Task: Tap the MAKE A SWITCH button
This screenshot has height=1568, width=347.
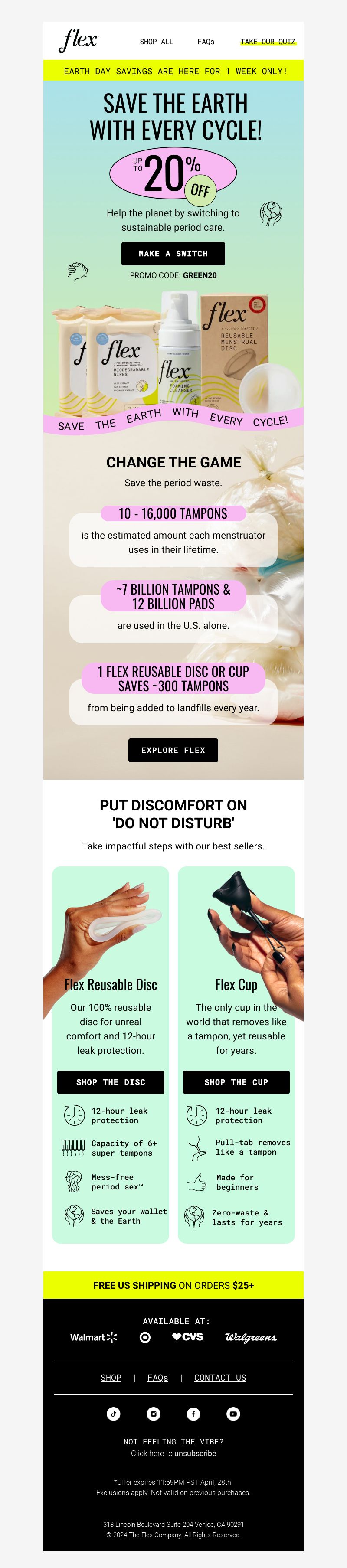Action: (173, 254)
